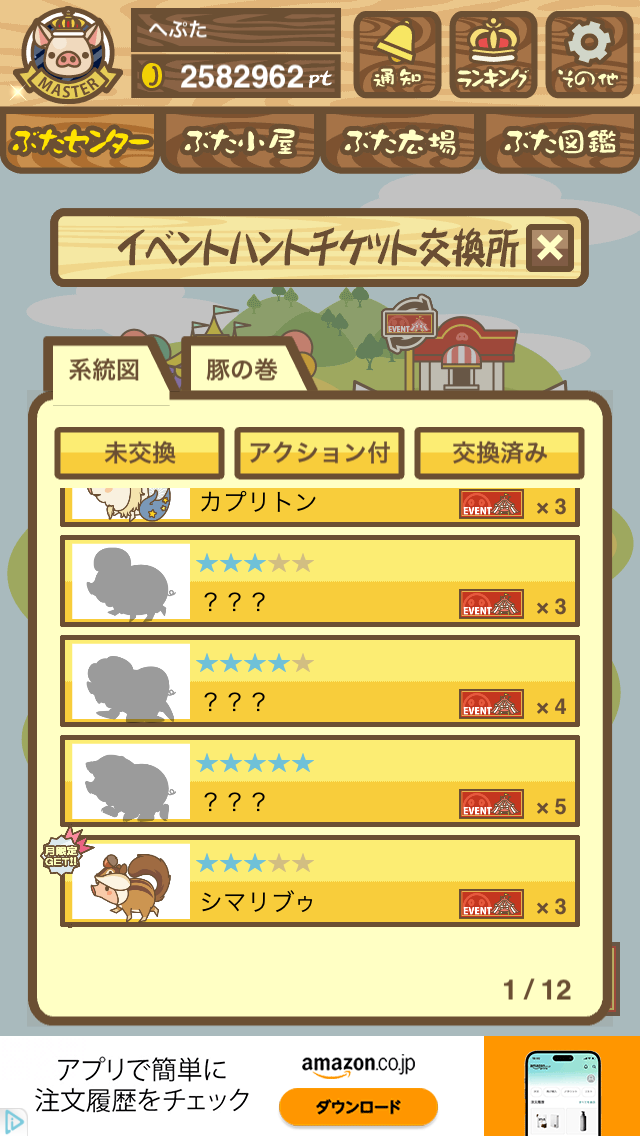Screen dimensions: 640x1136
Task: Show 交換済み items
Action: click(499, 454)
